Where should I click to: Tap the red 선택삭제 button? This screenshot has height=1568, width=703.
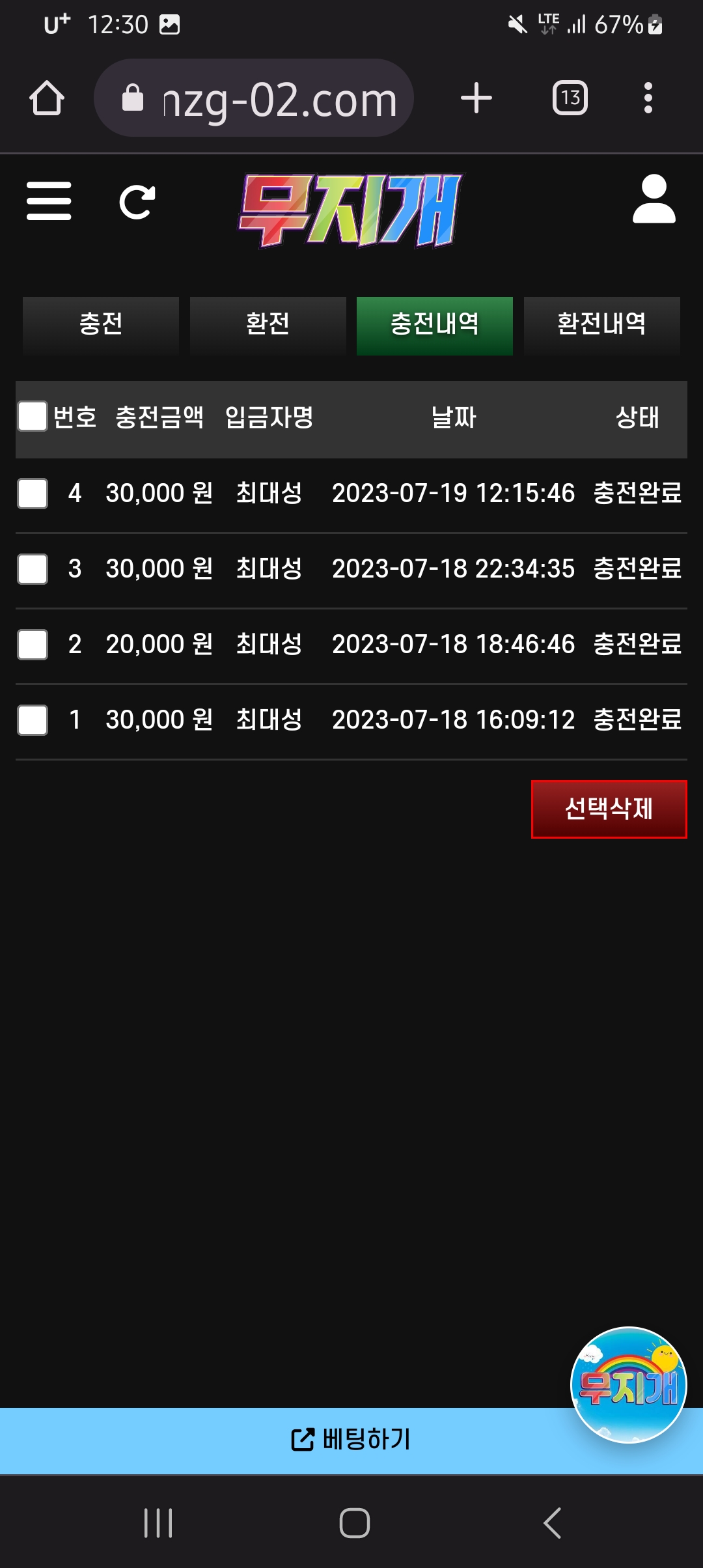609,809
